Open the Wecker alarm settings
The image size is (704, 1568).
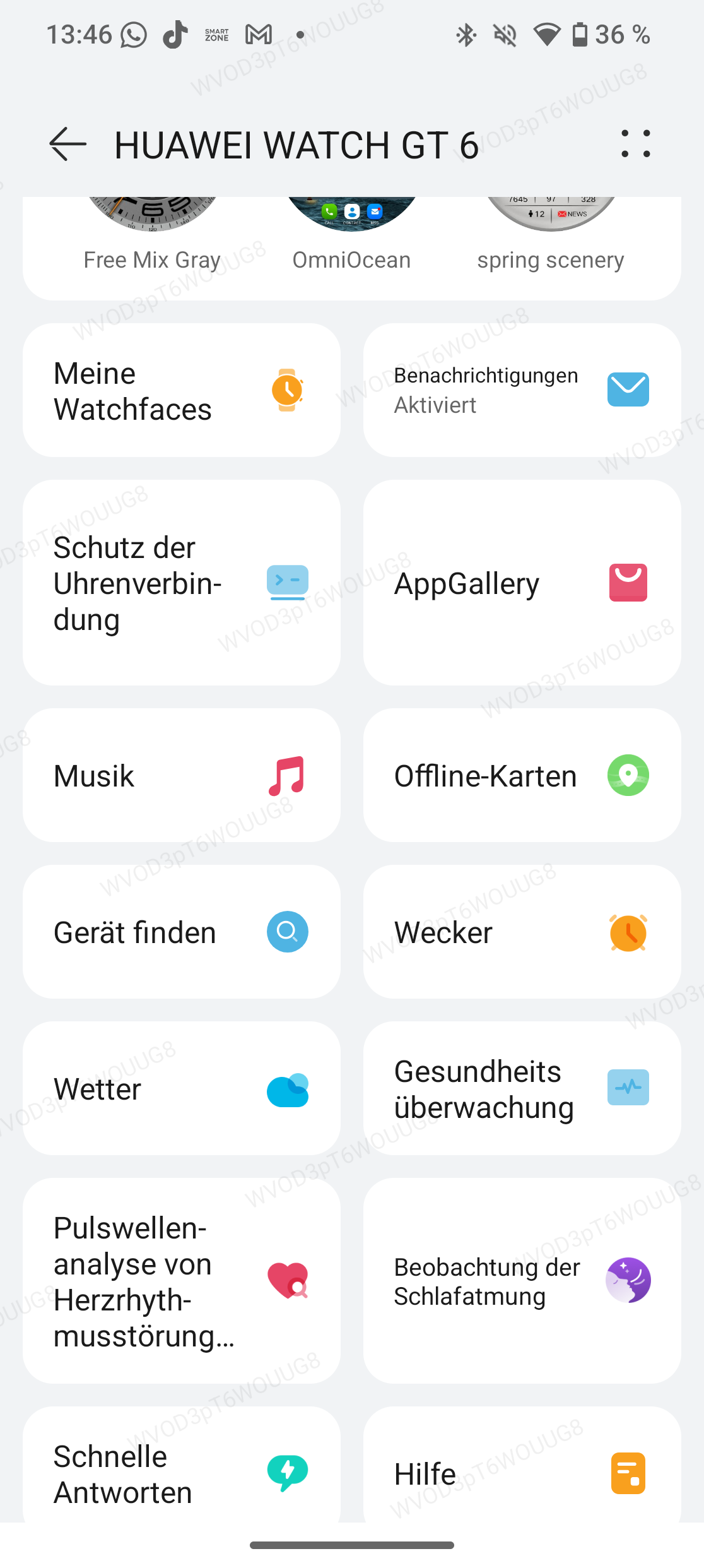(522, 932)
